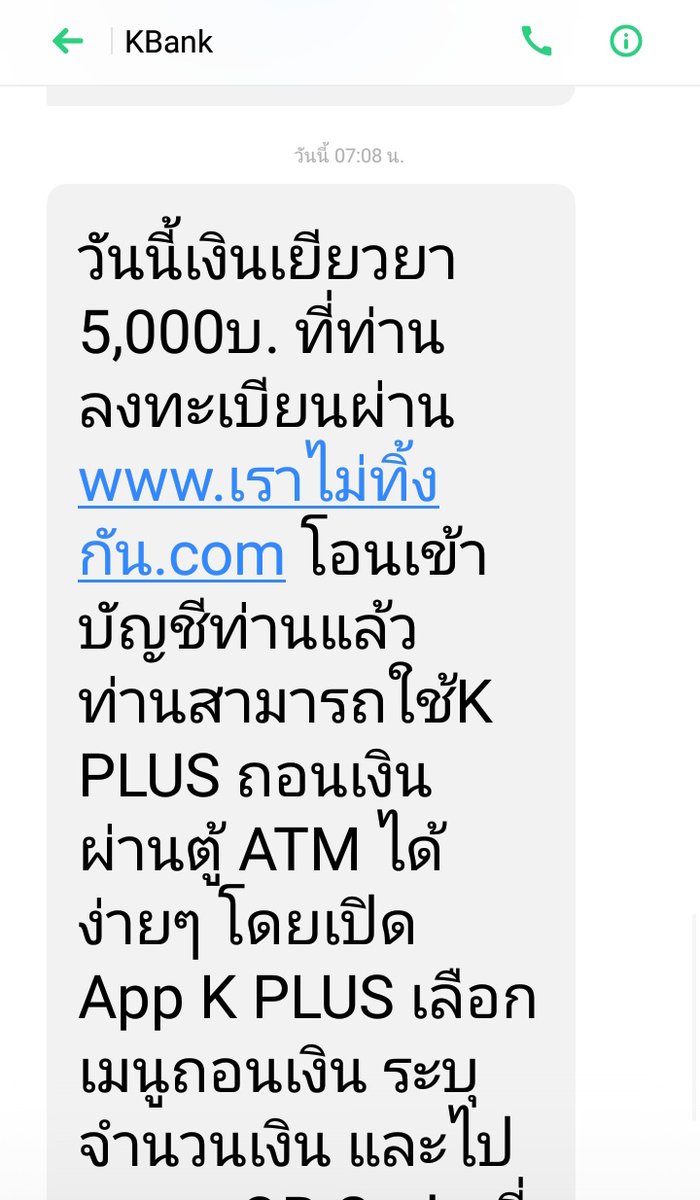Call KBank with the phone icon

click(x=536, y=41)
